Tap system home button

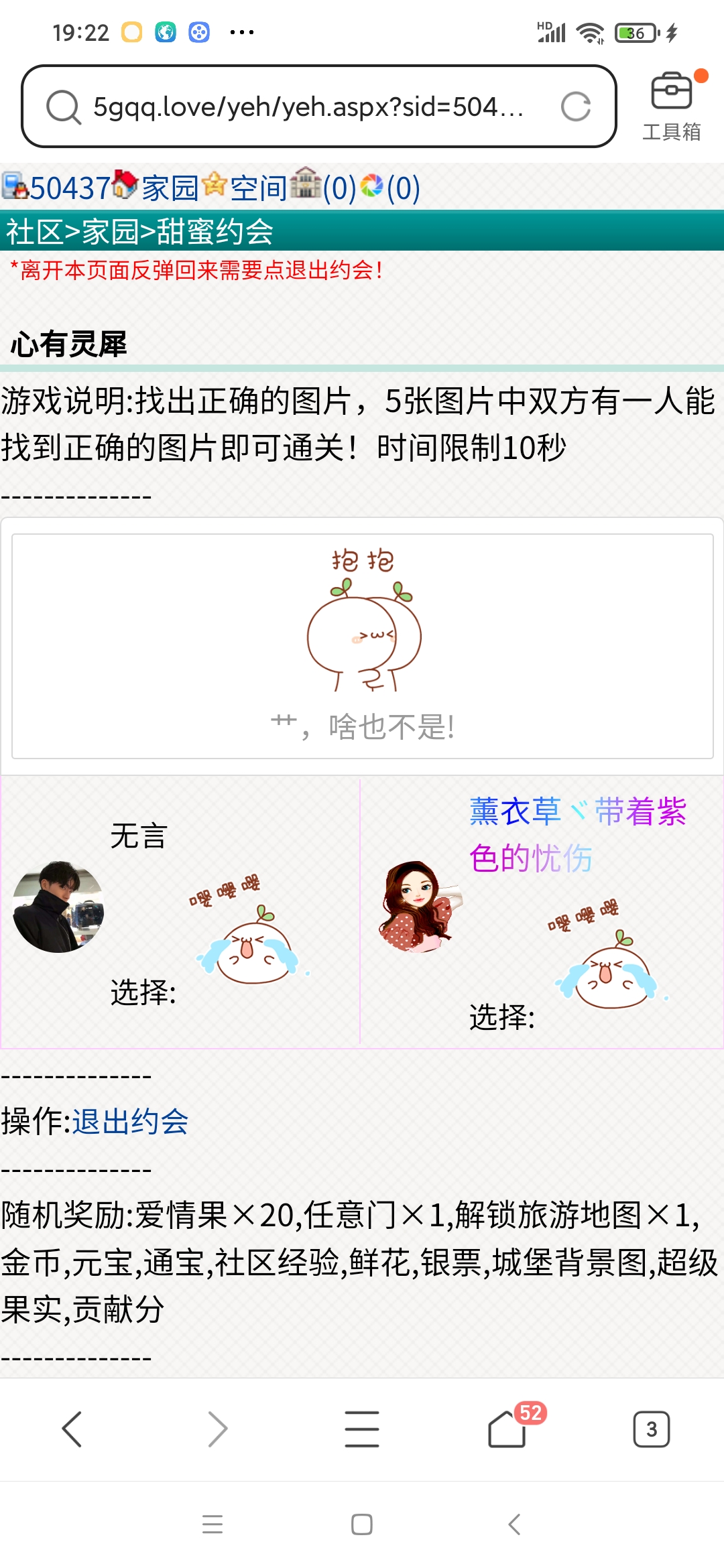(x=362, y=1524)
